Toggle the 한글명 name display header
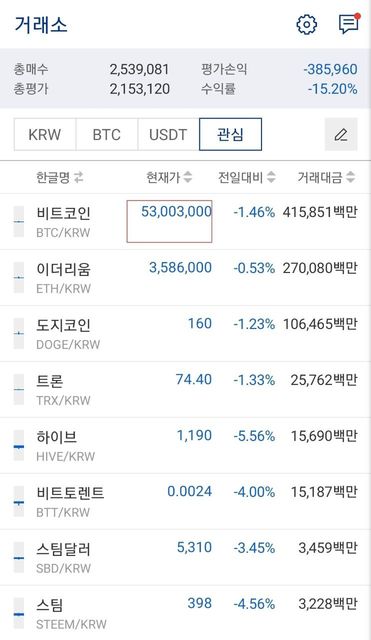 60,178
